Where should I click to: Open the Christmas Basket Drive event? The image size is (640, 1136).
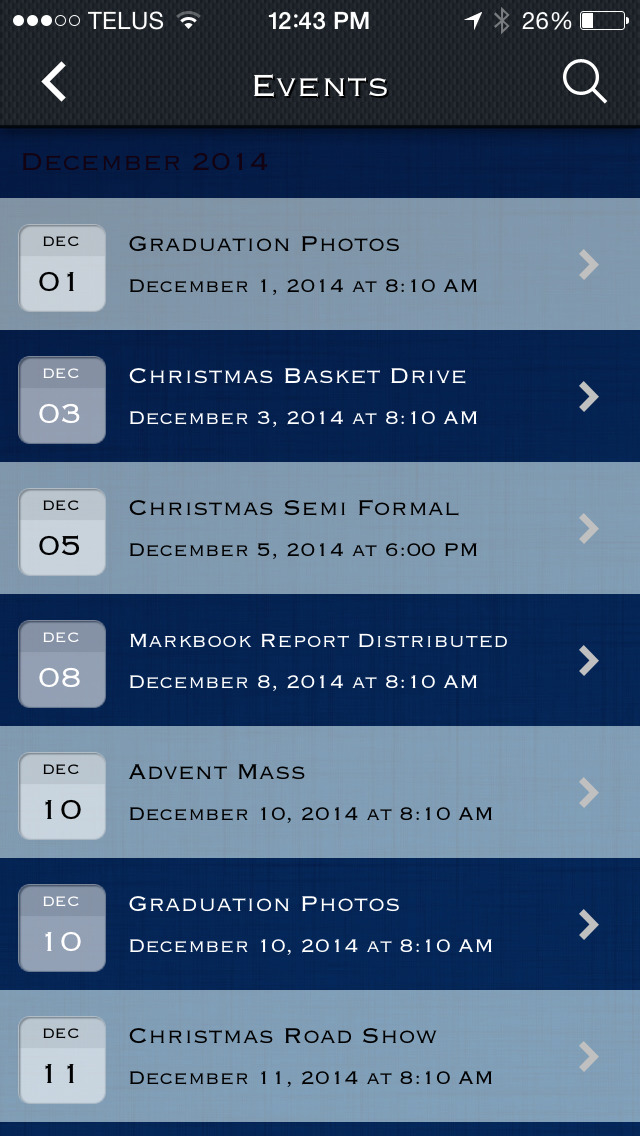(x=320, y=396)
